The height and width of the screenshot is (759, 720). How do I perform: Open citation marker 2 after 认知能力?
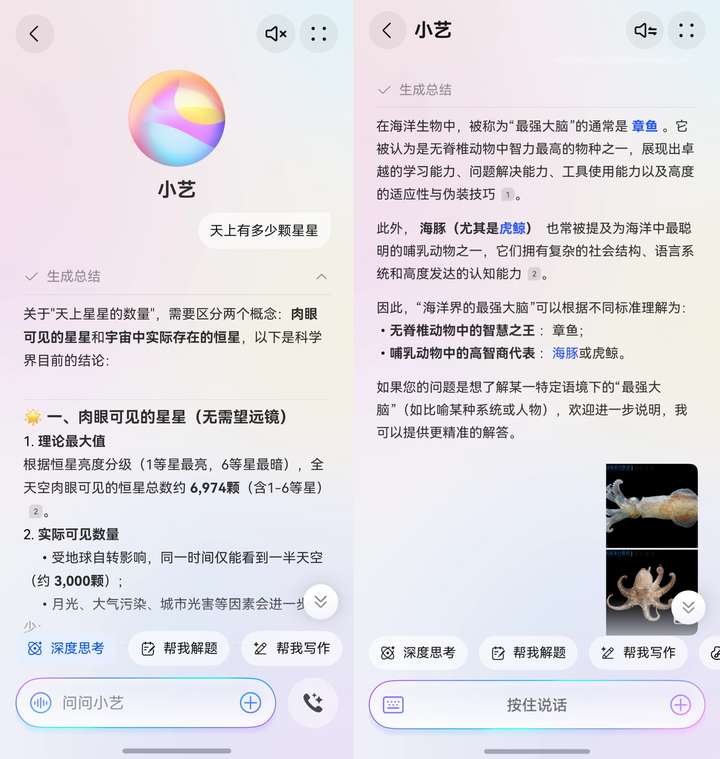click(534, 274)
